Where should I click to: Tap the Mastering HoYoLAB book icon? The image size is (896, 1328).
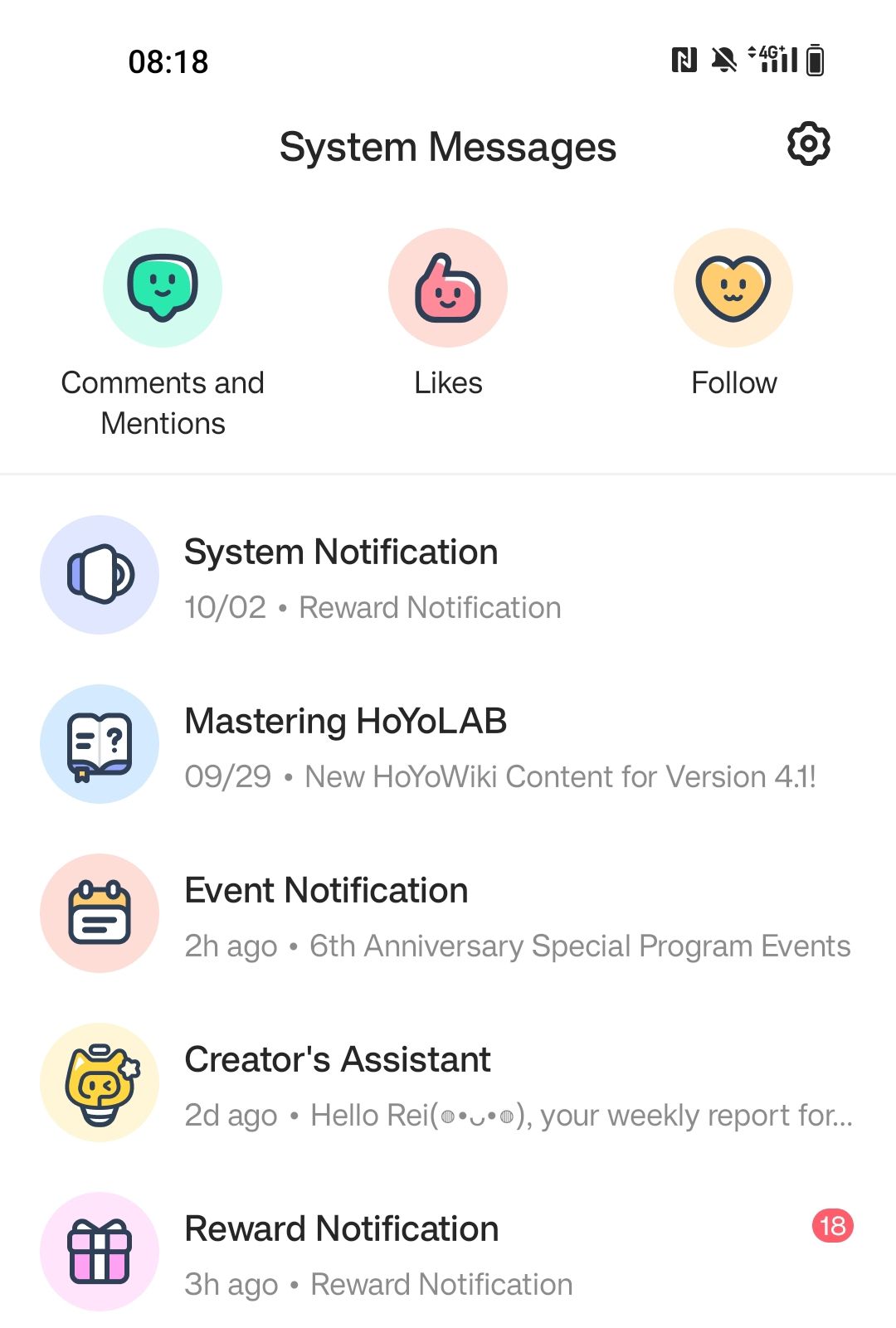(99, 743)
